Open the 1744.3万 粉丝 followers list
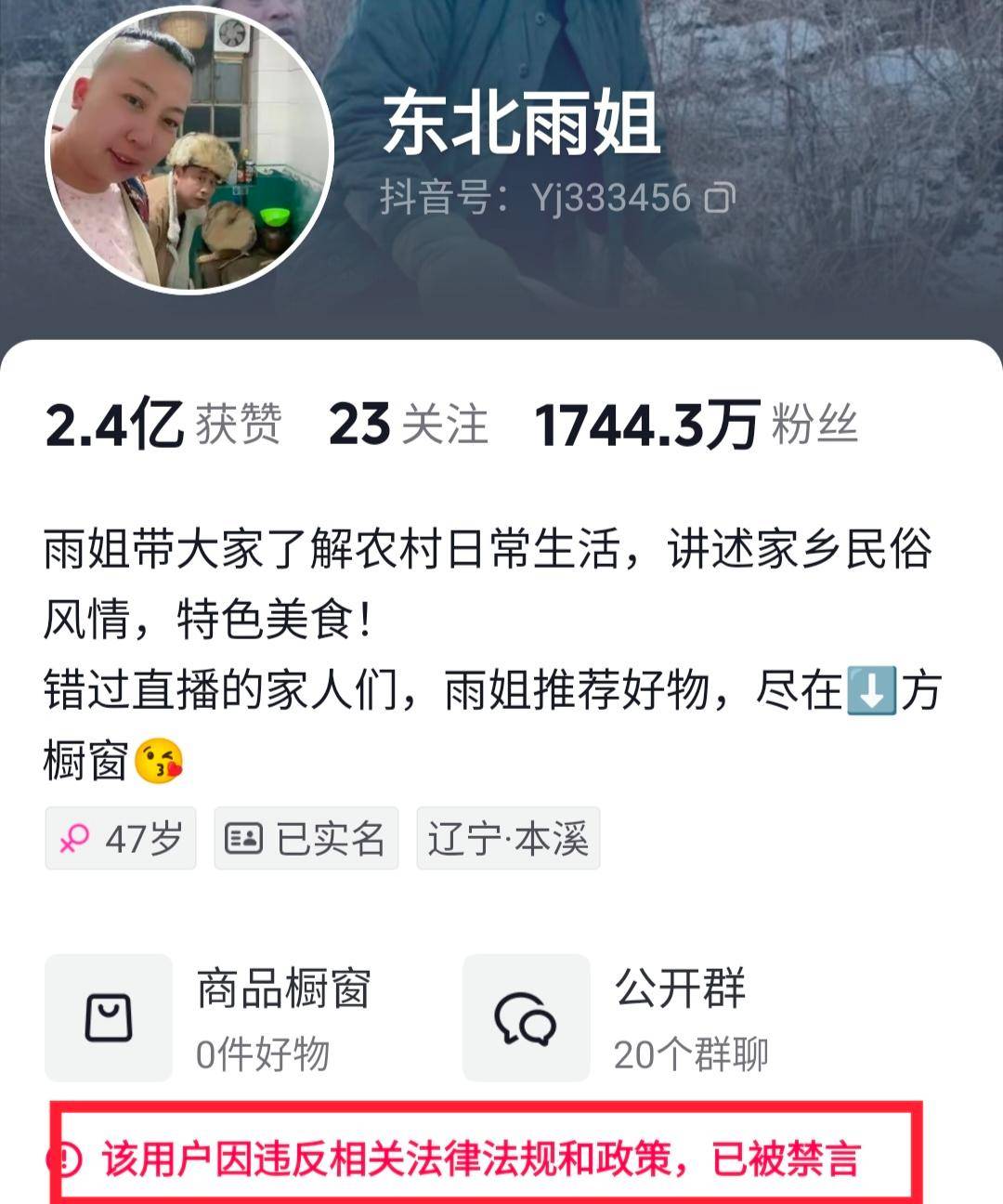Screen dimensions: 1003x1204 [x=695, y=425]
